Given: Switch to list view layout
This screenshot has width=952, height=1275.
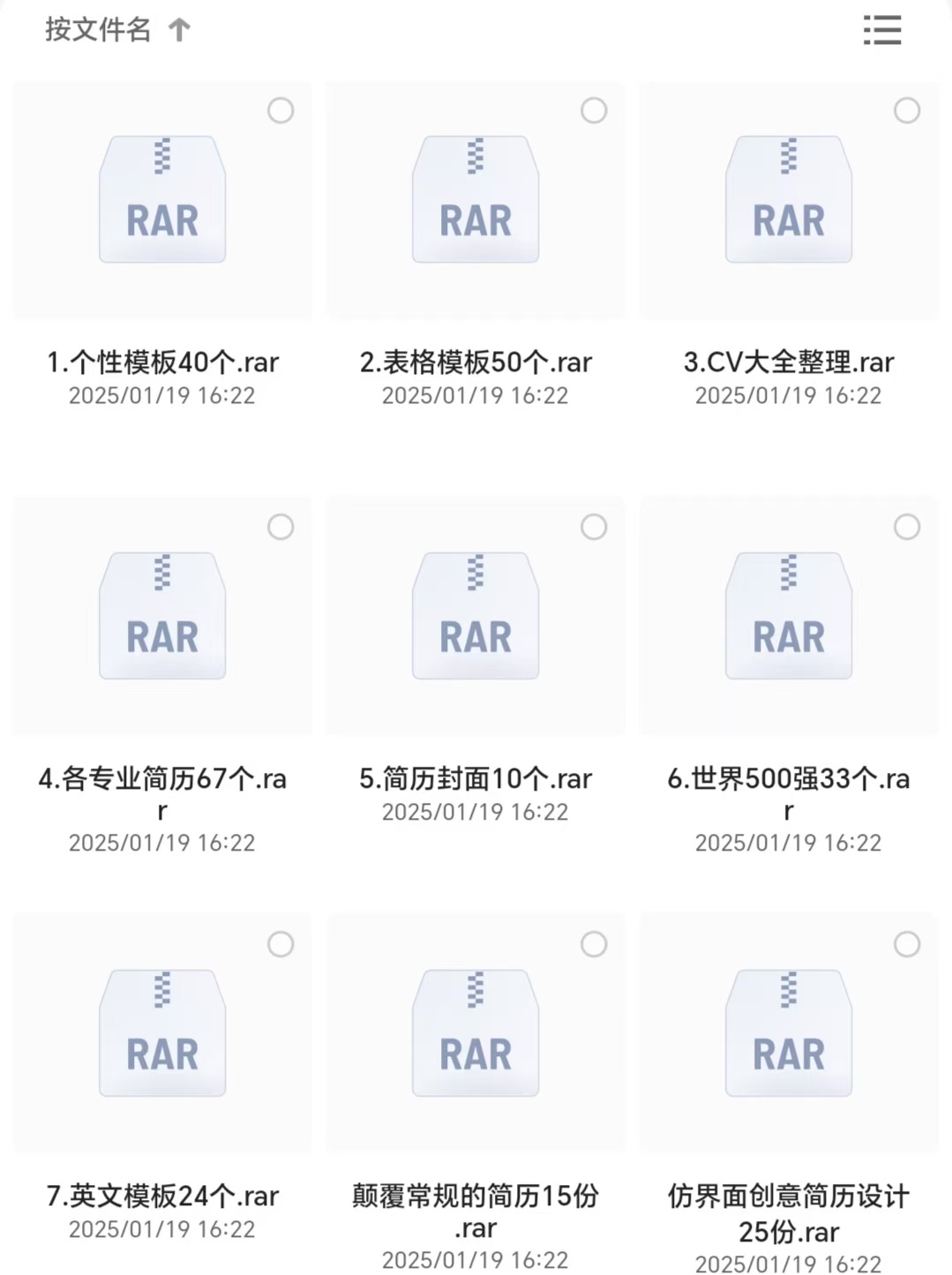Looking at the screenshot, I should [881, 30].
